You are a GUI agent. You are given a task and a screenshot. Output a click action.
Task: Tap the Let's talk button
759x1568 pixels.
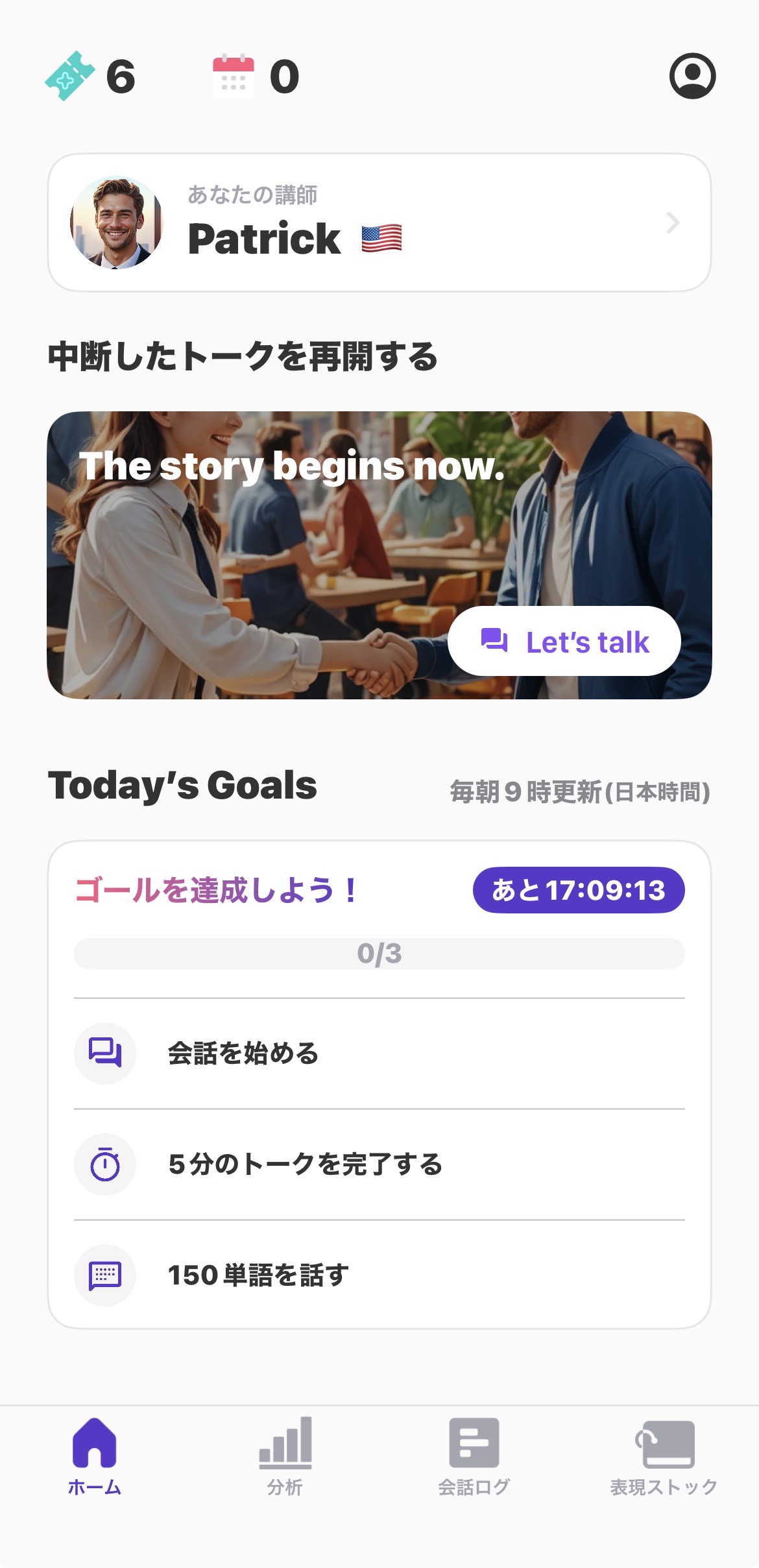pos(564,641)
